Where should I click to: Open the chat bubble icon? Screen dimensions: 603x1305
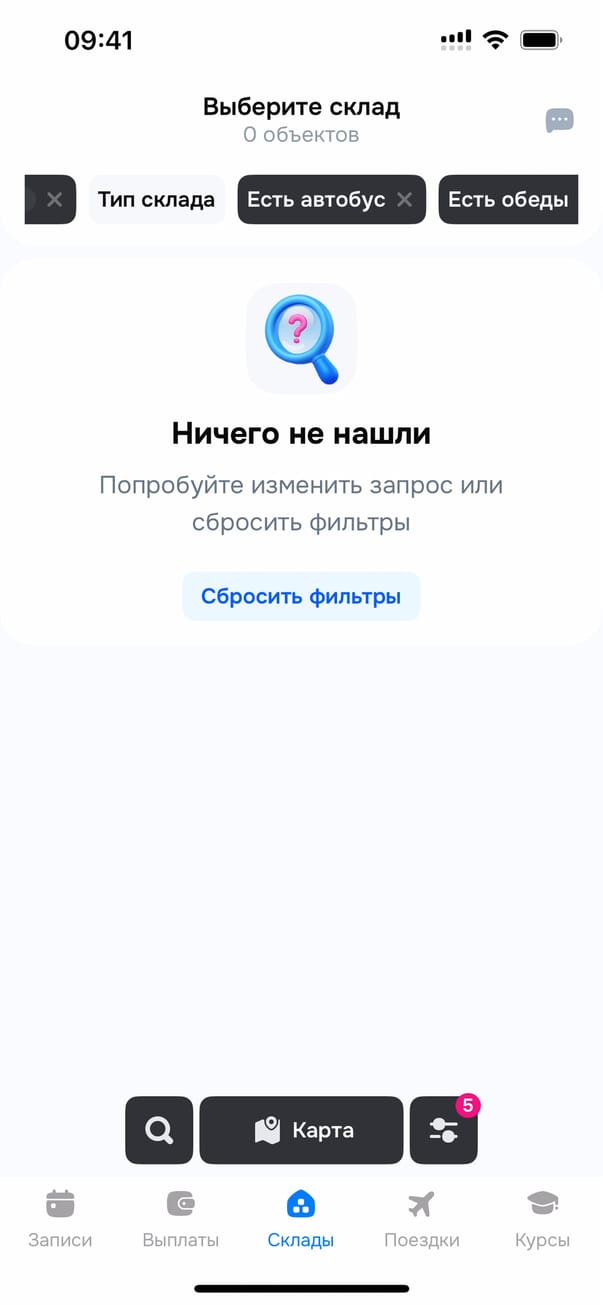[559, 121]
